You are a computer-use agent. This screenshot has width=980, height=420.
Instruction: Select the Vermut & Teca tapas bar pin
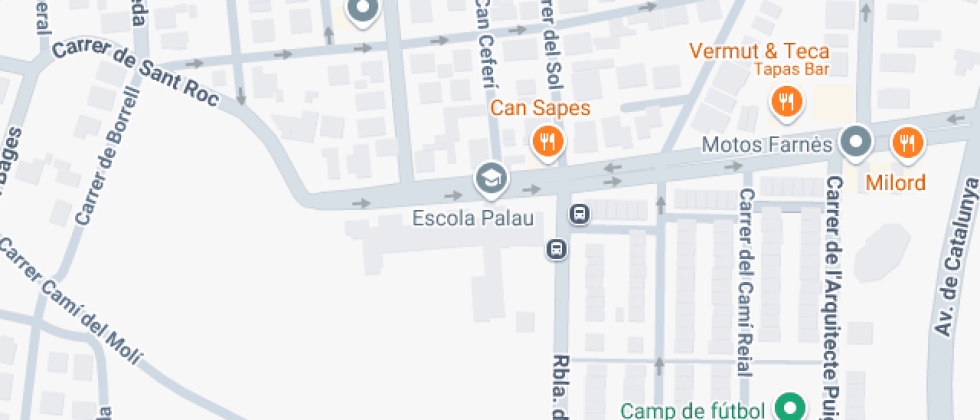point(787,100)
